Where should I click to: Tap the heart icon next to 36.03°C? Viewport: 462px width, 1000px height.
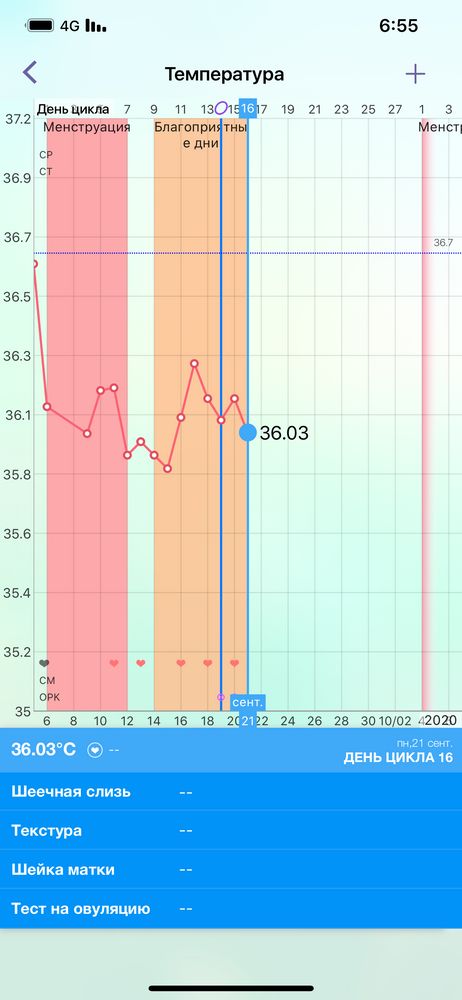pyautogui.click(x=95, y=750)
